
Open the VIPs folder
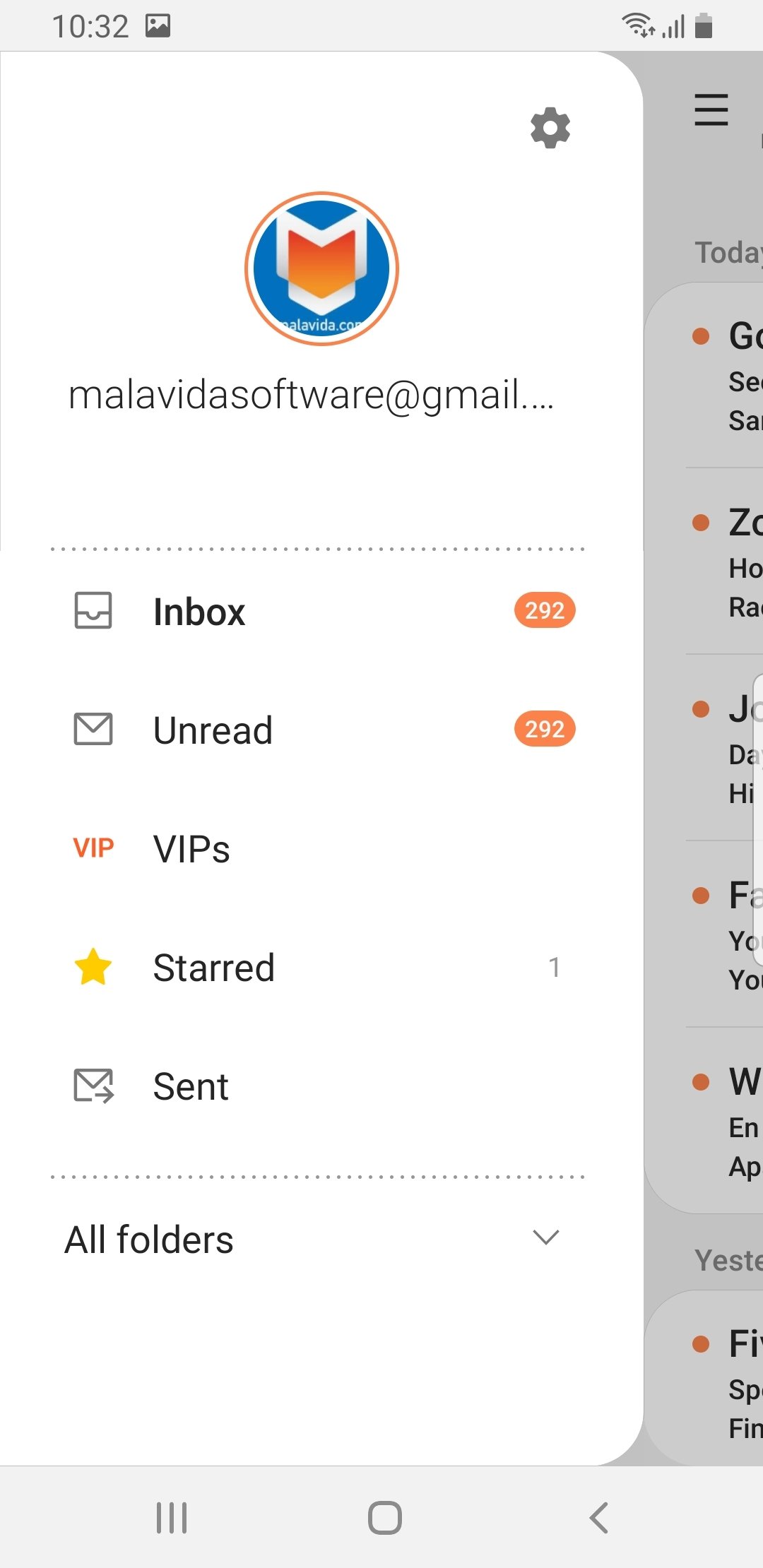click(x=321, y=848)
